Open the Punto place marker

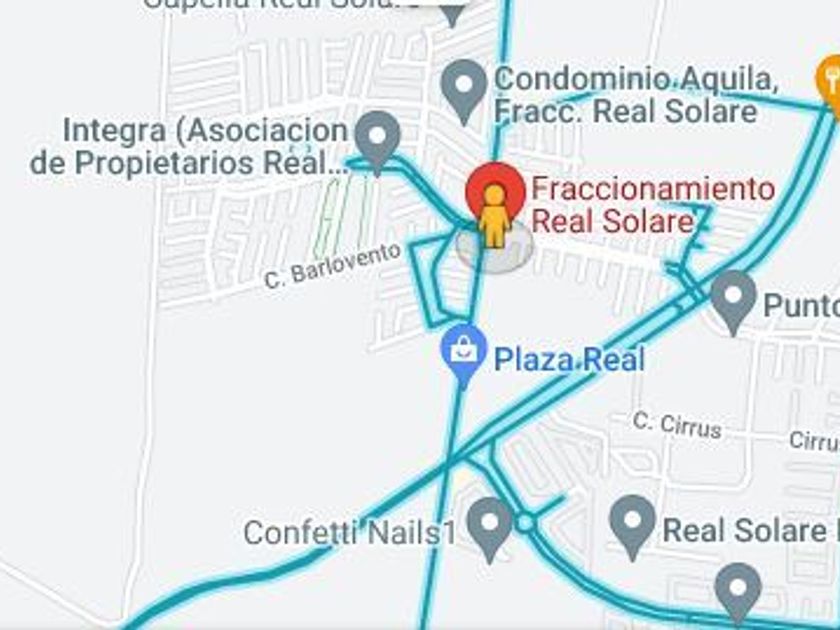[733, 298]
